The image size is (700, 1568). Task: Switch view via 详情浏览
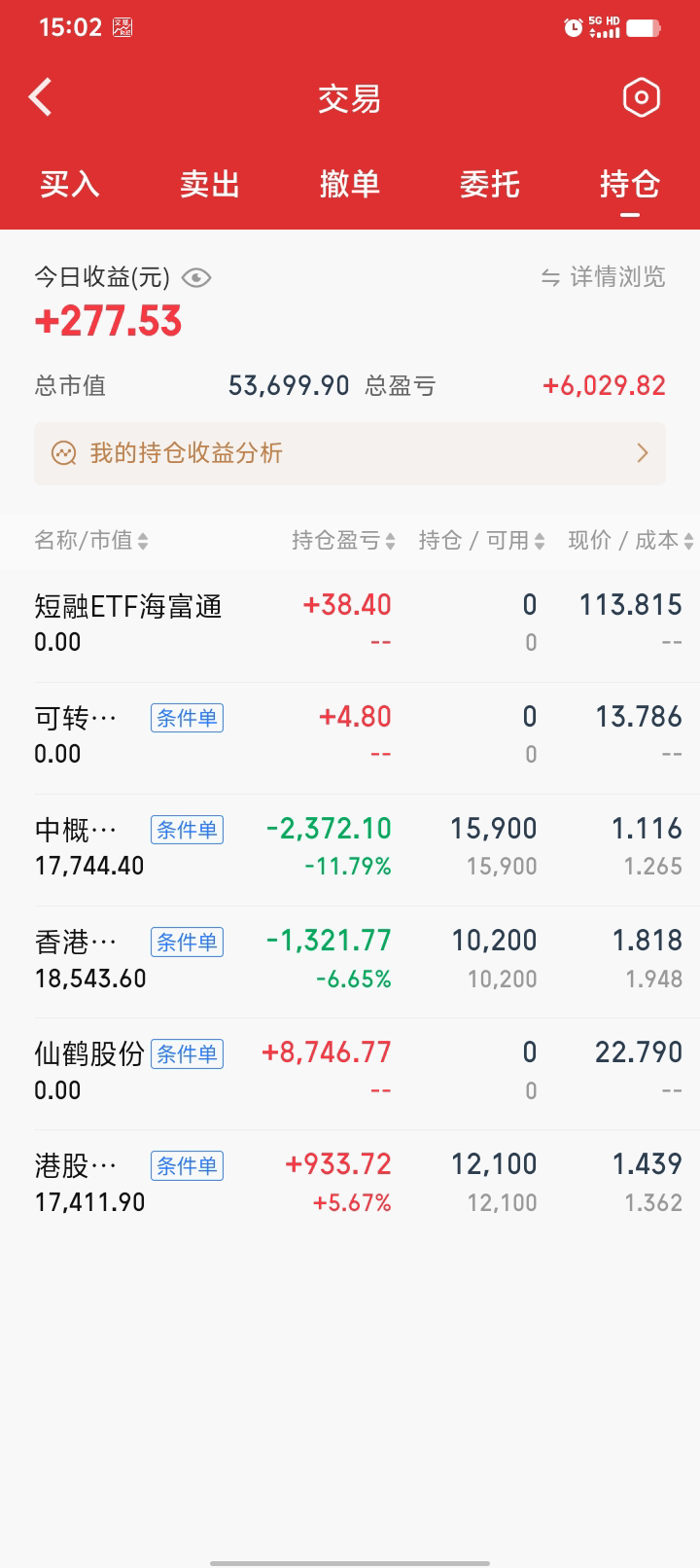(604, 277)
